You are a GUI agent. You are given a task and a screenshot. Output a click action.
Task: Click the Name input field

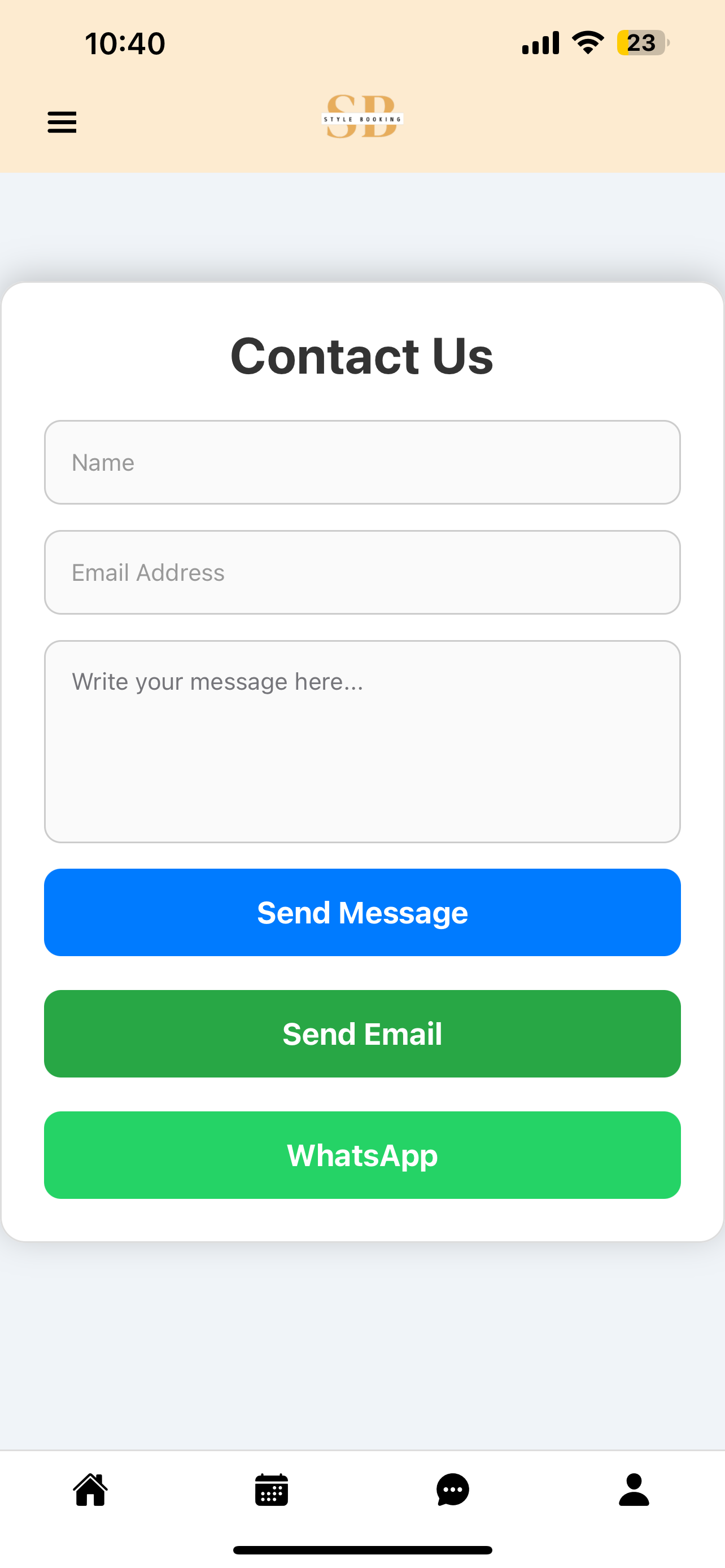click(x=362, y=462)
